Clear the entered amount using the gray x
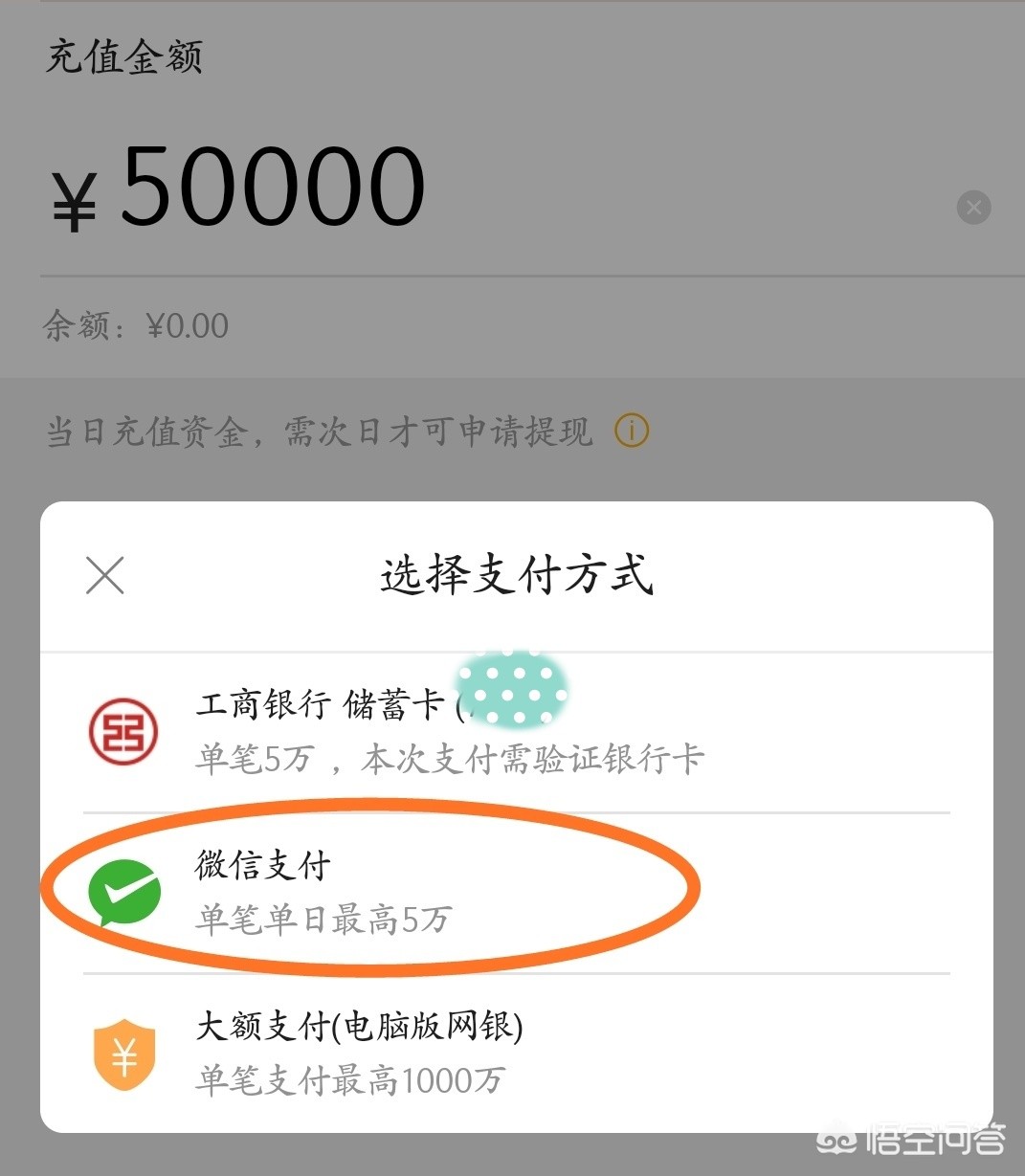Image resolution: width=1025 pixels, height=1176 pixels. tap(973, 207)
